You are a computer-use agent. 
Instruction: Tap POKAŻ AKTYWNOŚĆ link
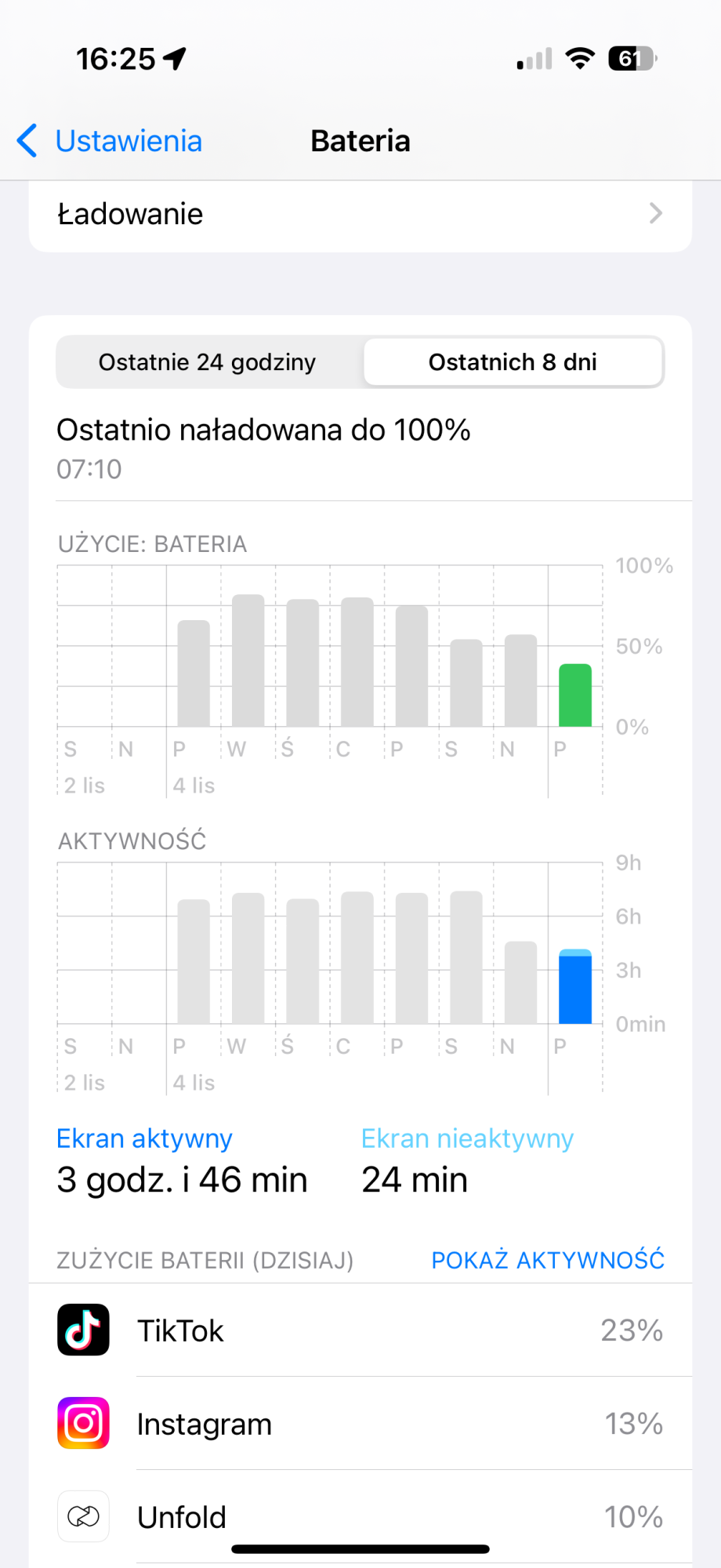547,1260
